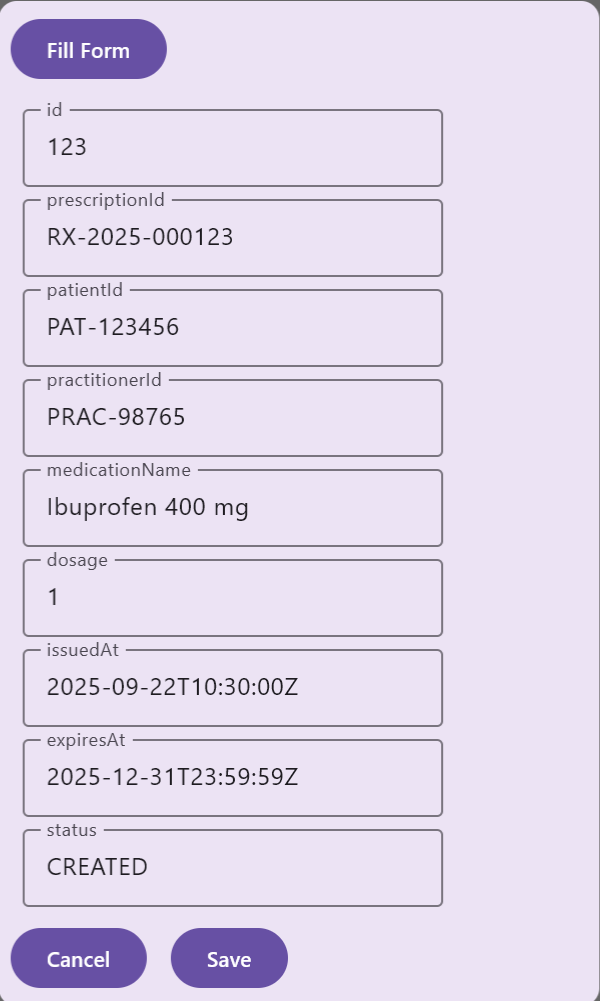
Task: Cancel the form
Action: (78, 959)
